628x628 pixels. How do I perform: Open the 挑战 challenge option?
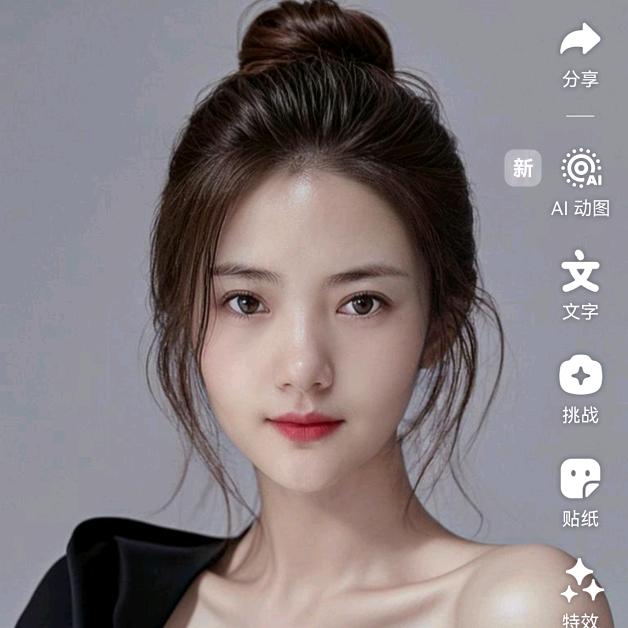(x=580, y=376)
